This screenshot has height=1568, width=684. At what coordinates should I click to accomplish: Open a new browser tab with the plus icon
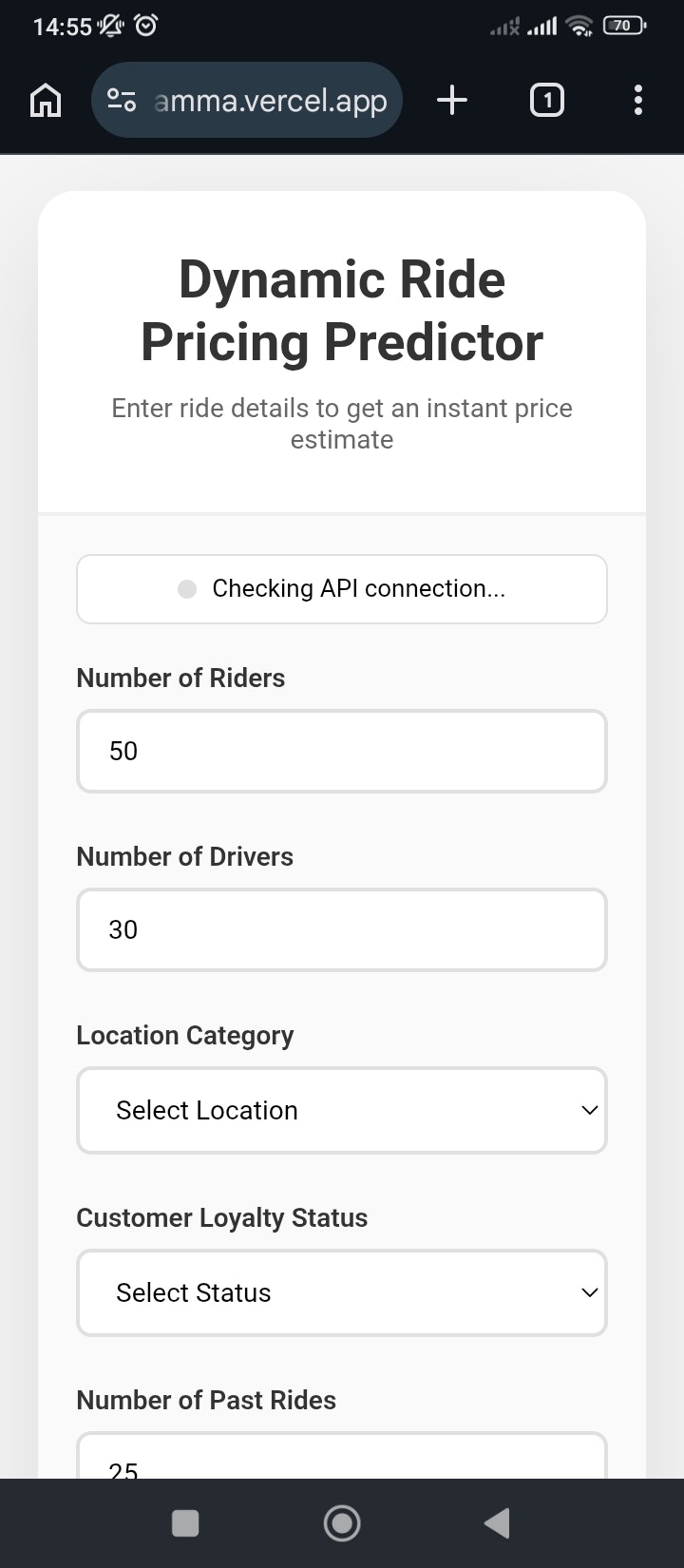click(x=452, y=99)
